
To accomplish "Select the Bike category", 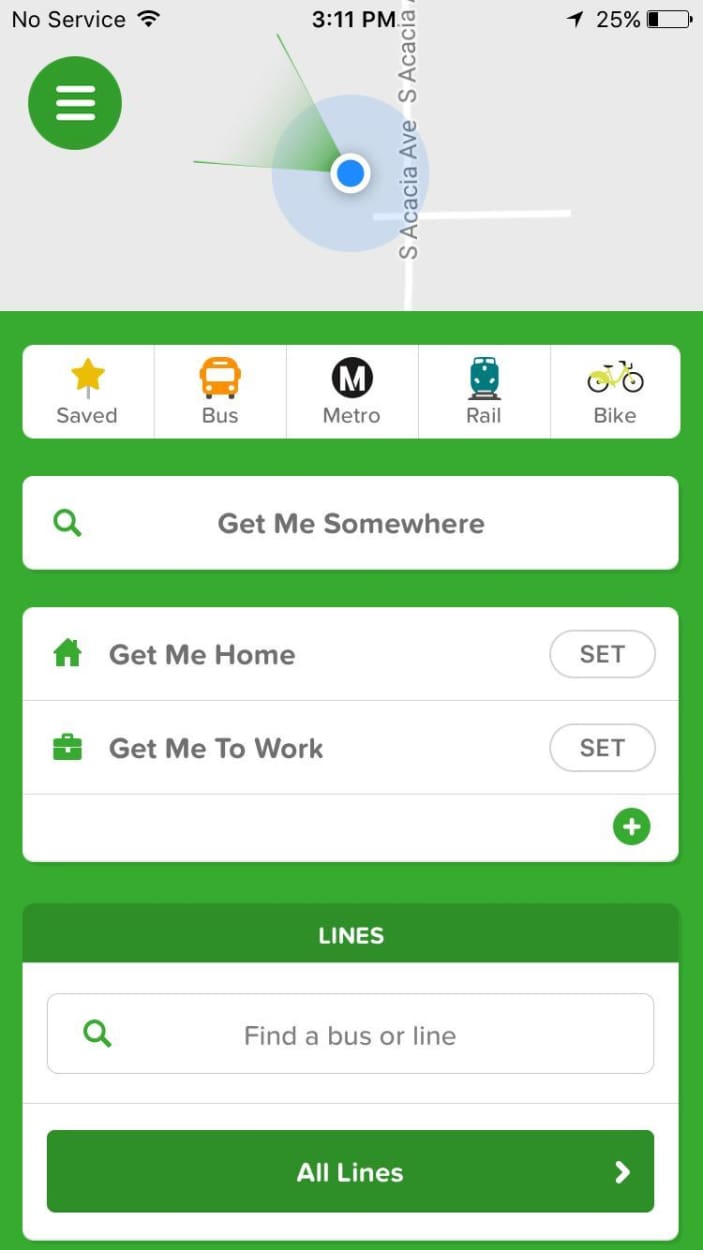I will [614, 392].
